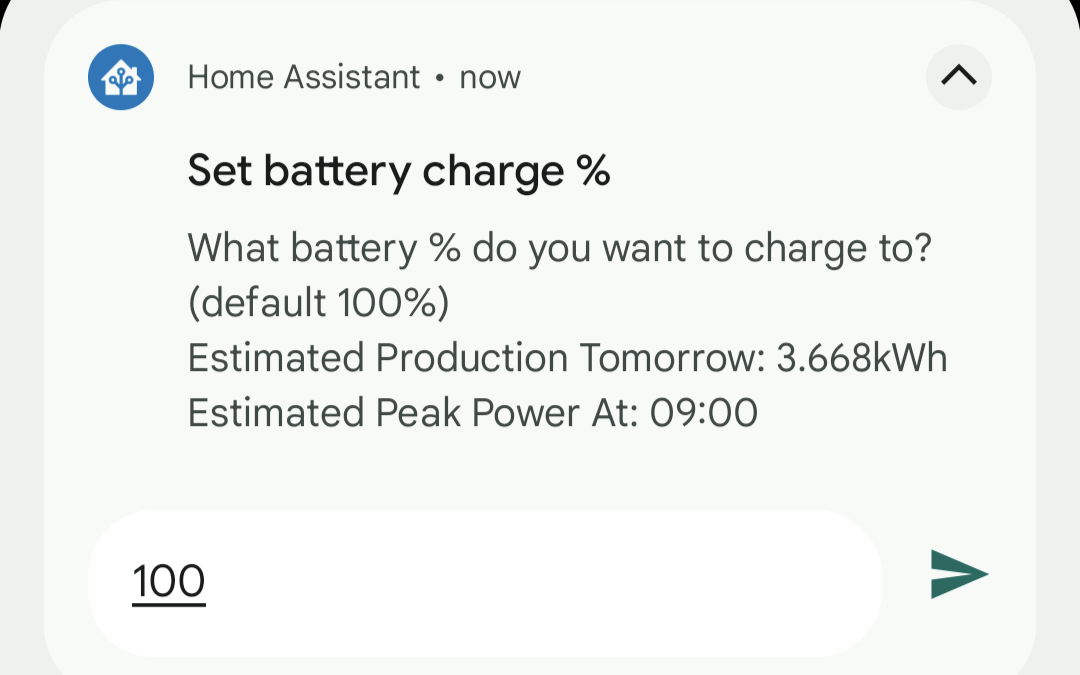Tap the reply field containing 100
Viewport: 1080px width, 675px height.
484,582
